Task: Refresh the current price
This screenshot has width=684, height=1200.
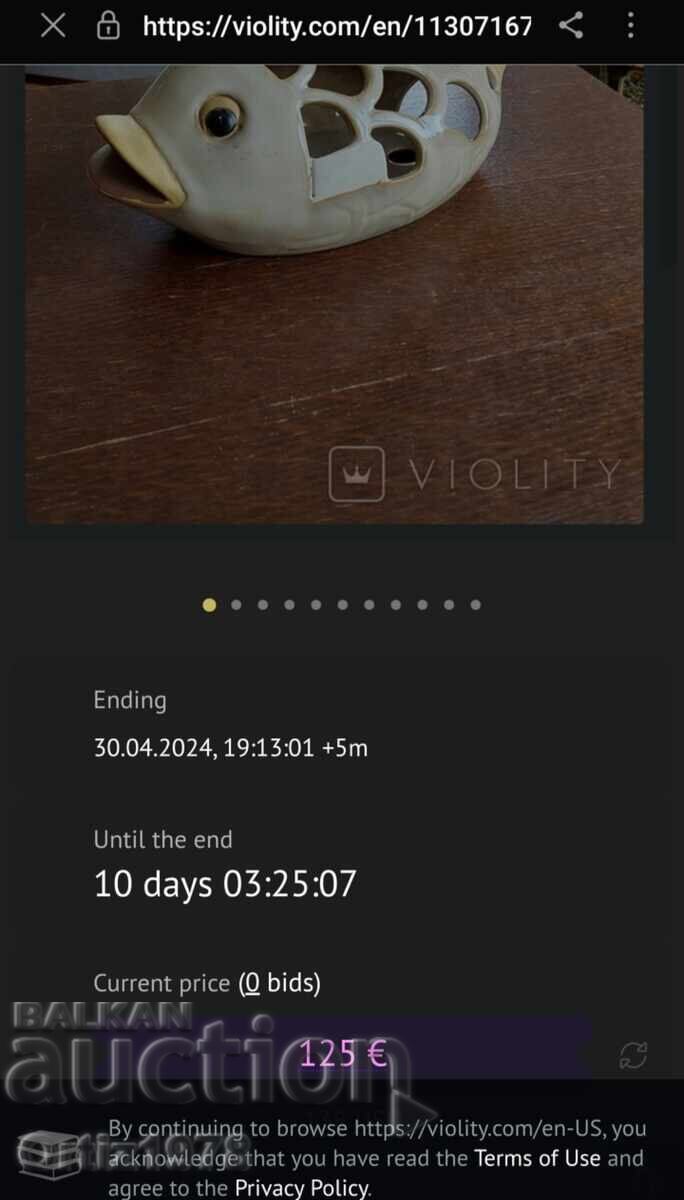Action: click(633, 1054)
